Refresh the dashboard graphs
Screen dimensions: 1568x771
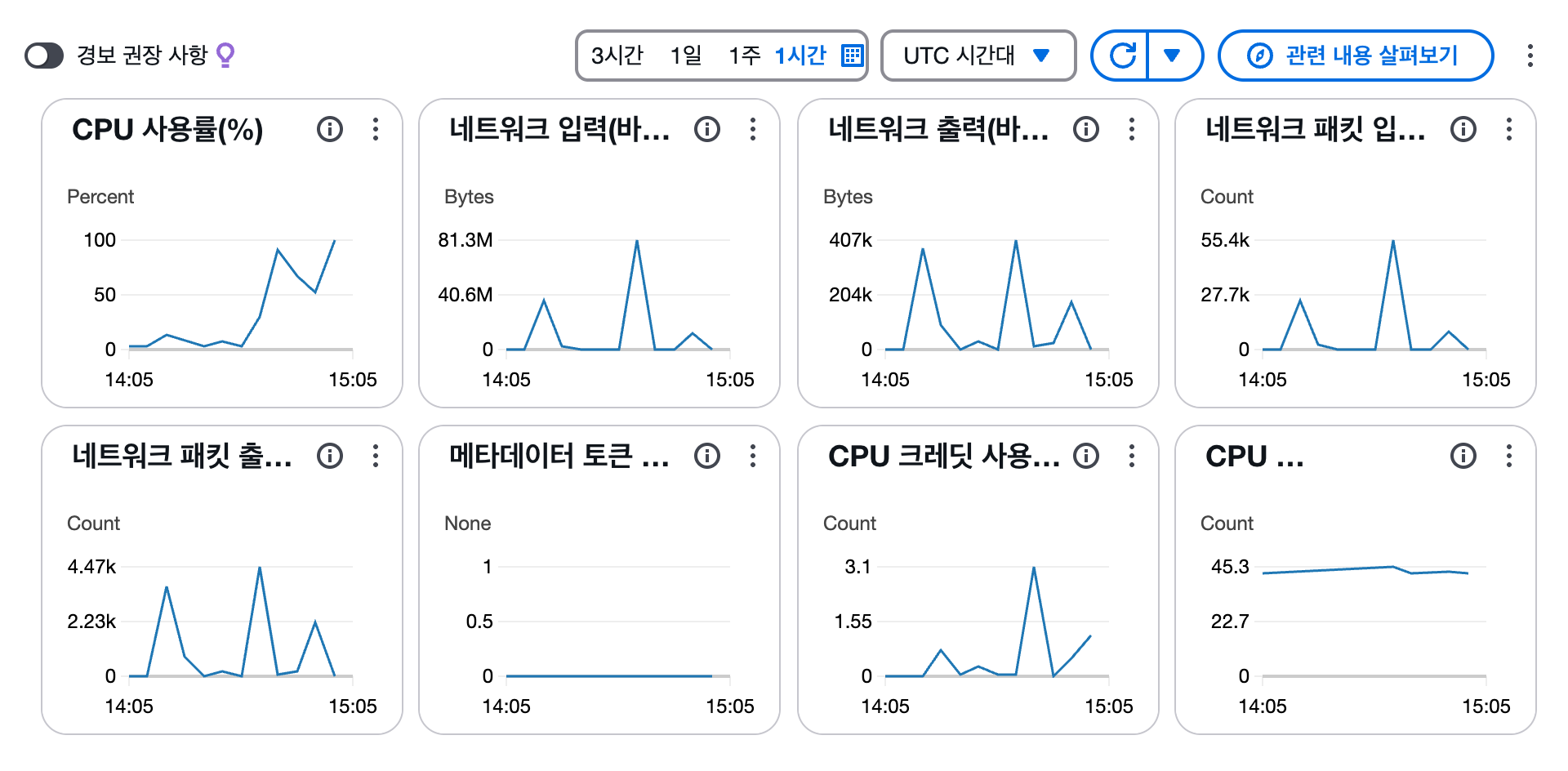tap(1122, 56)
